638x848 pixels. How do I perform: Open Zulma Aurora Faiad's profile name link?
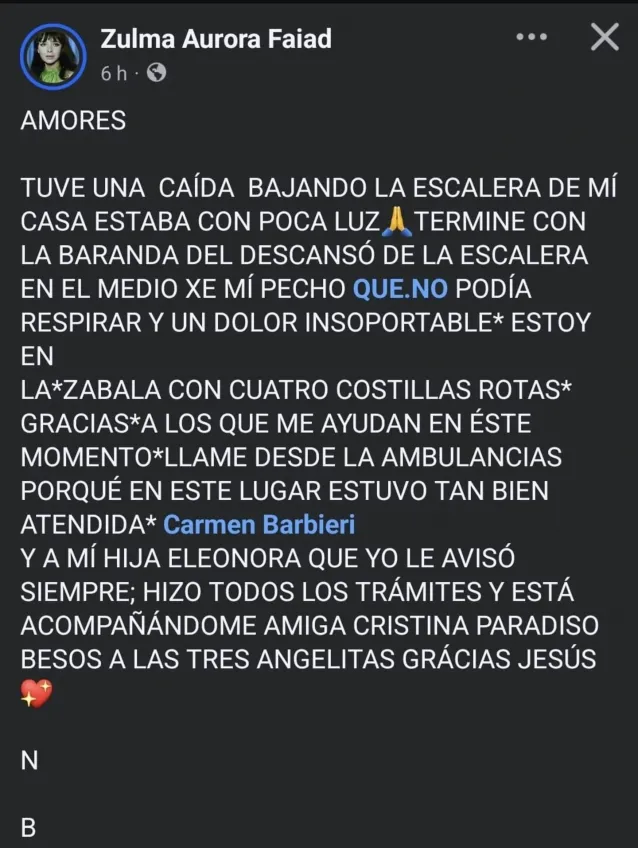coord(215,39)
